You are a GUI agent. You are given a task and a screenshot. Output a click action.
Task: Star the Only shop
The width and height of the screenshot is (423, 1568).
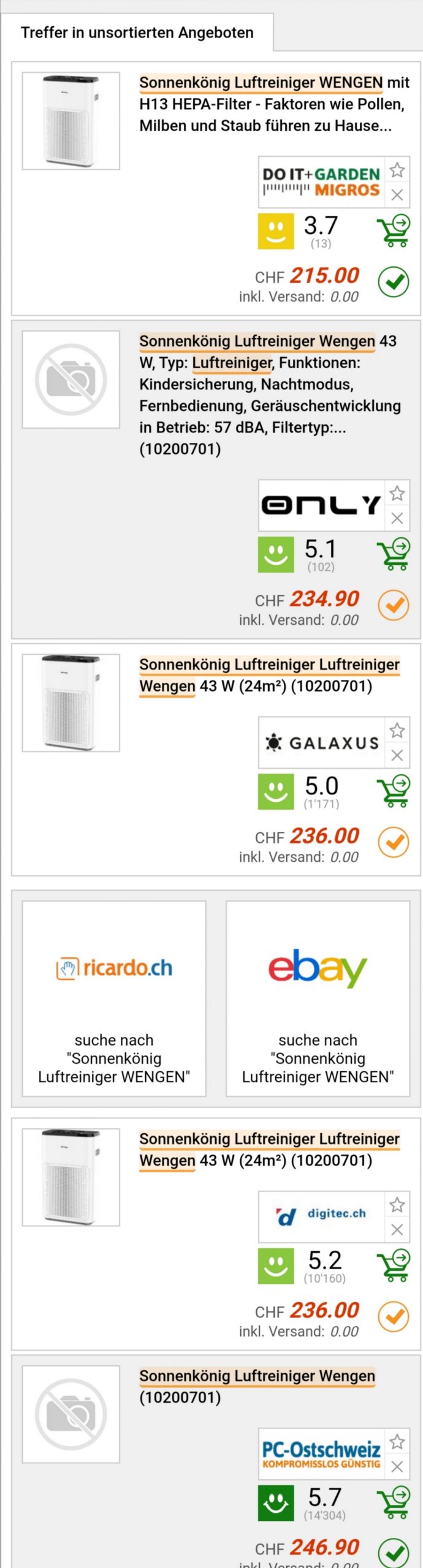click(397, 492)
